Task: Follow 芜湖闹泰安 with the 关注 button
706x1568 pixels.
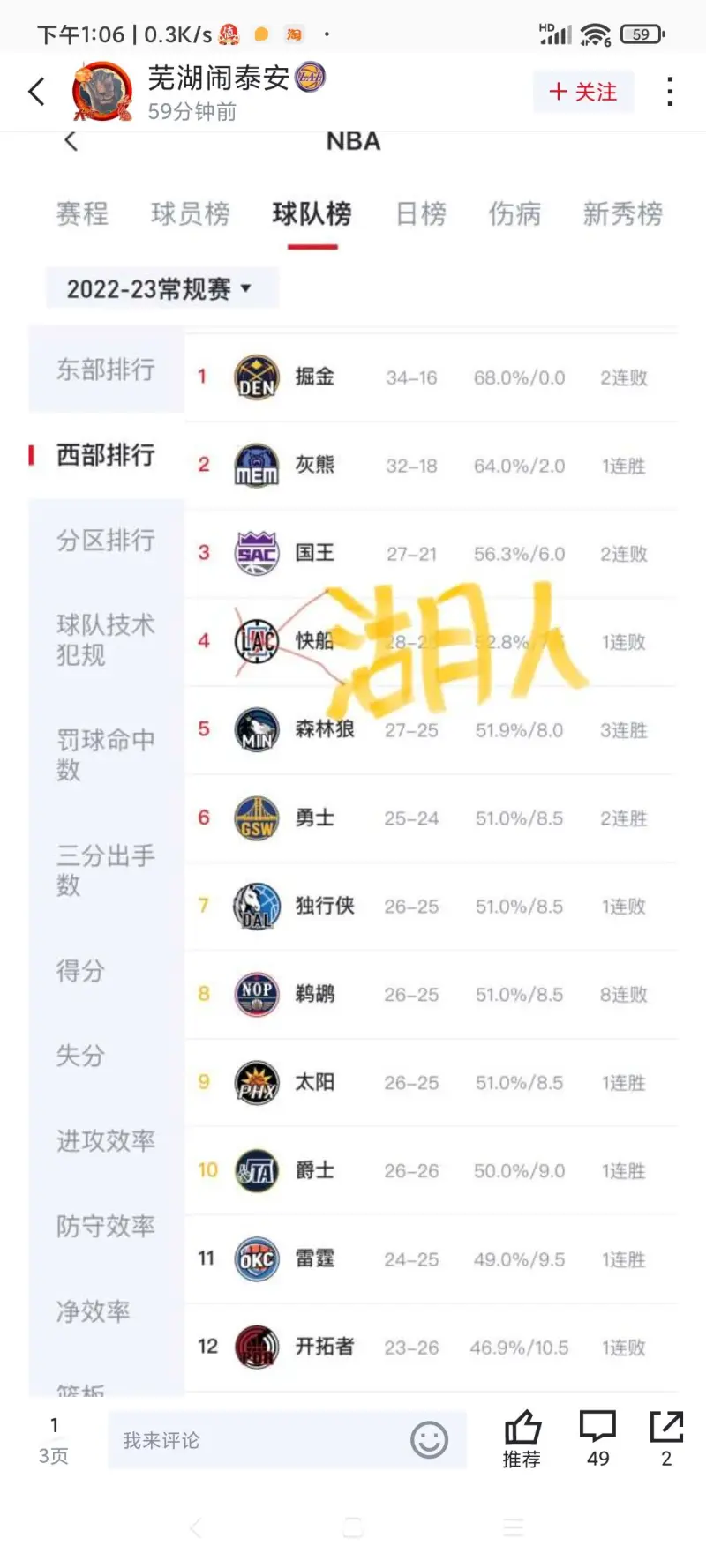Action: coord(583,92)
